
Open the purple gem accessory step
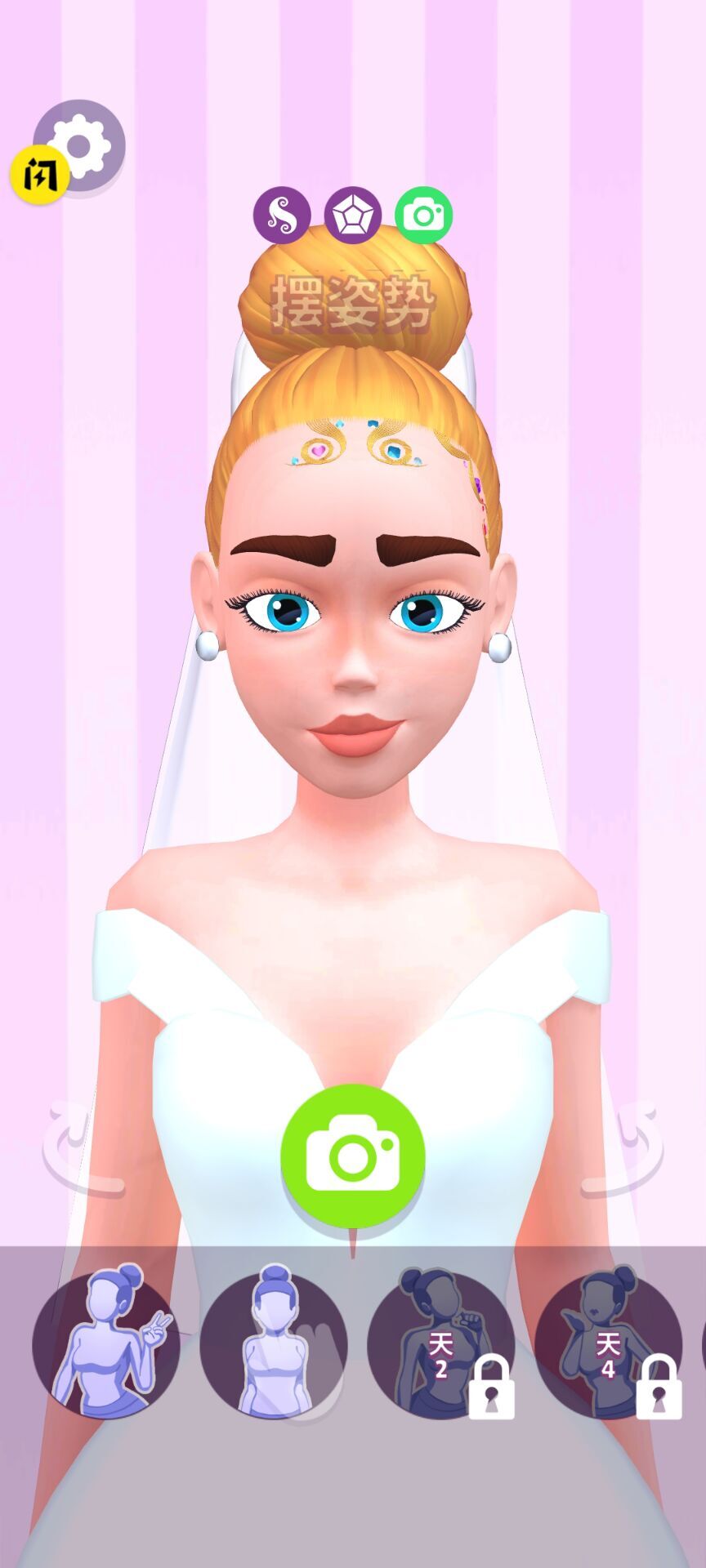(x=353, y=216)
